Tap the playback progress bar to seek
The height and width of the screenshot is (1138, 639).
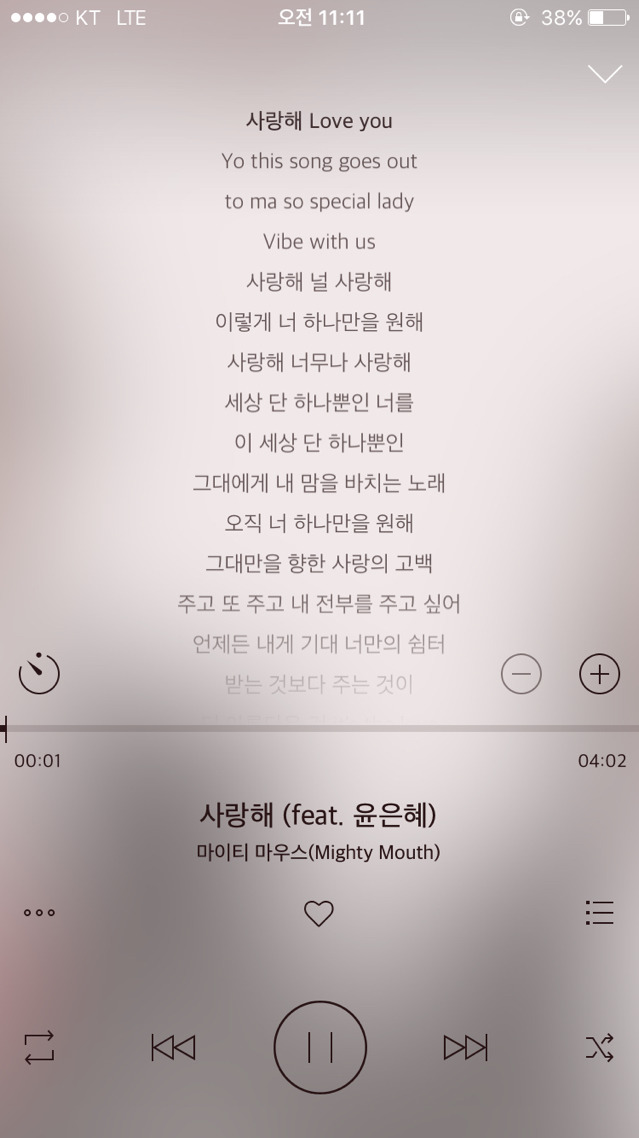click(320, 728)
